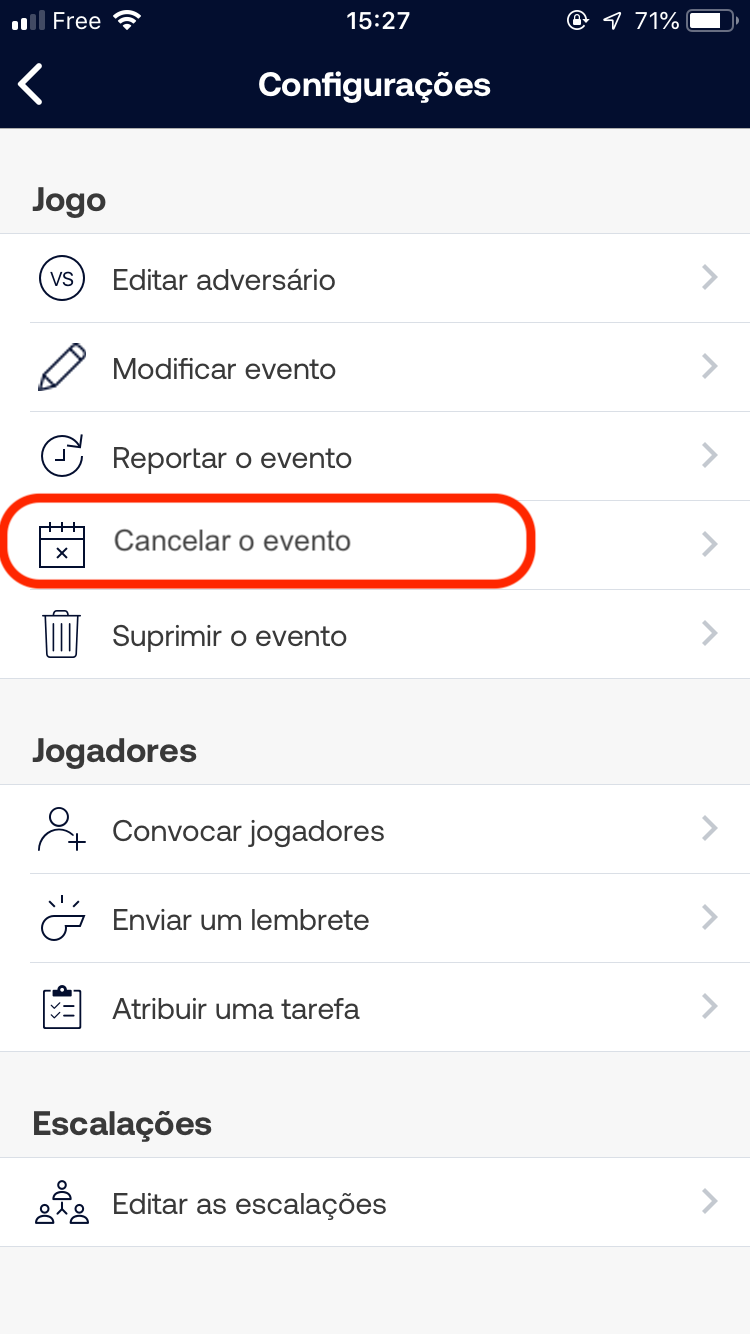750x1334 pixels.
Task: Click the pencil icon for Modificar evento
Action: point(61,367)
